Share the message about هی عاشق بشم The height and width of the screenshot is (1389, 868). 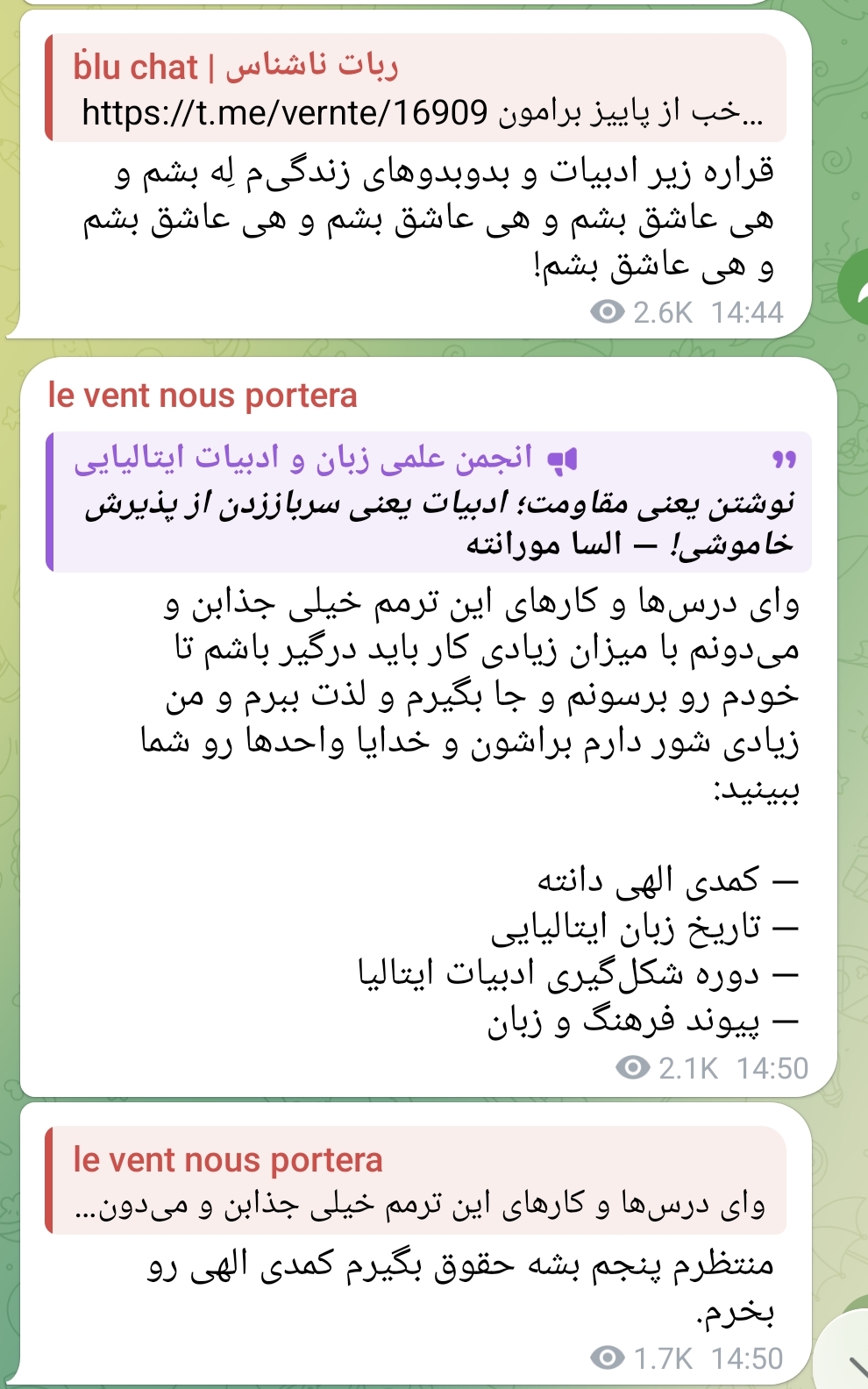pyautogui.click(x=856, y=288)
